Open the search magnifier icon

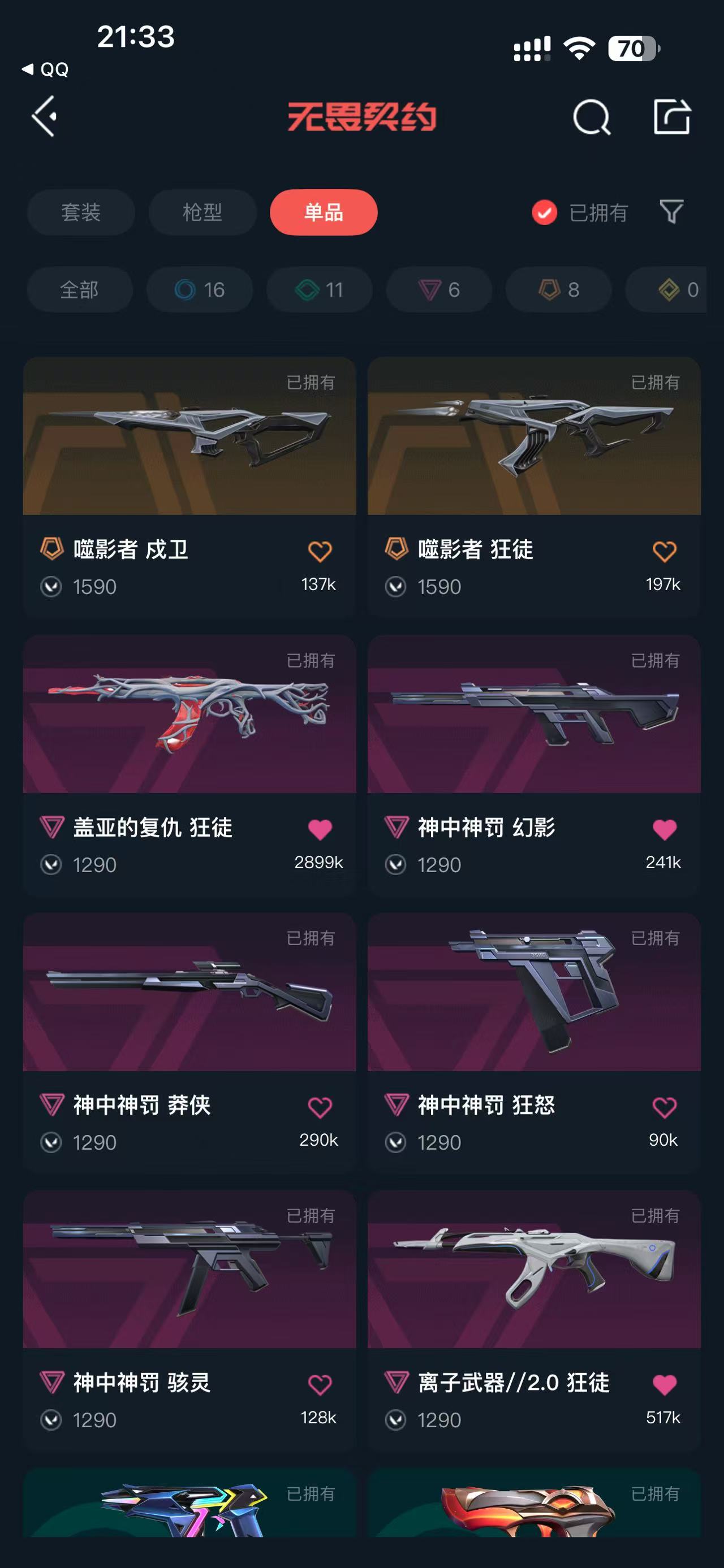click(x=591, y=116)
